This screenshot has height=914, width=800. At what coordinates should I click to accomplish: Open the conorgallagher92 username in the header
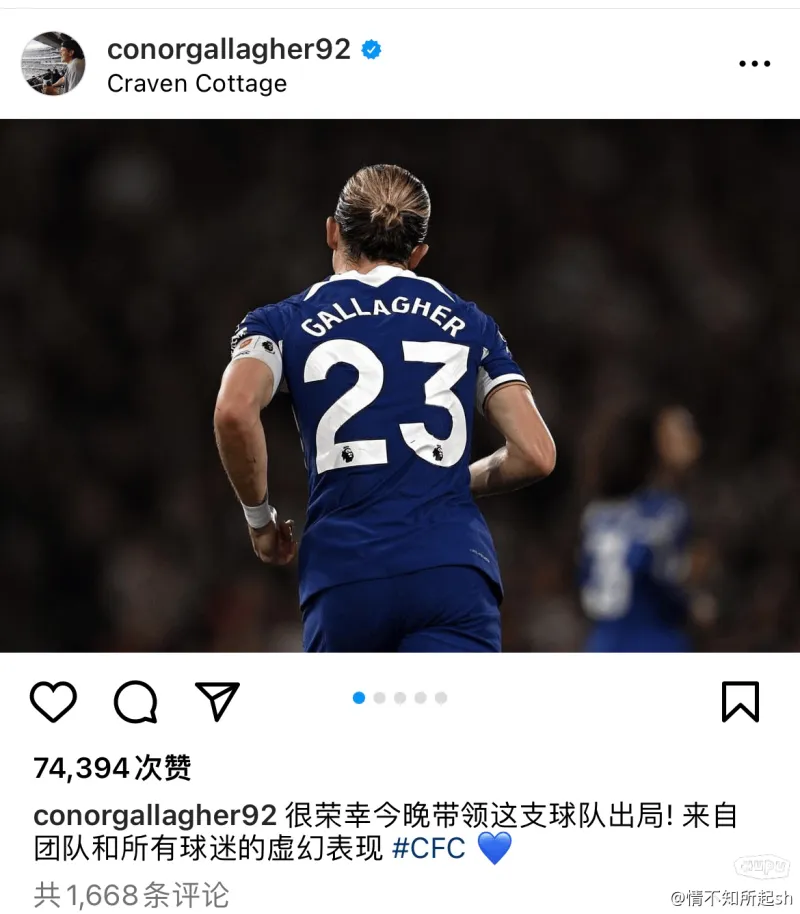[x=228, y=49]
